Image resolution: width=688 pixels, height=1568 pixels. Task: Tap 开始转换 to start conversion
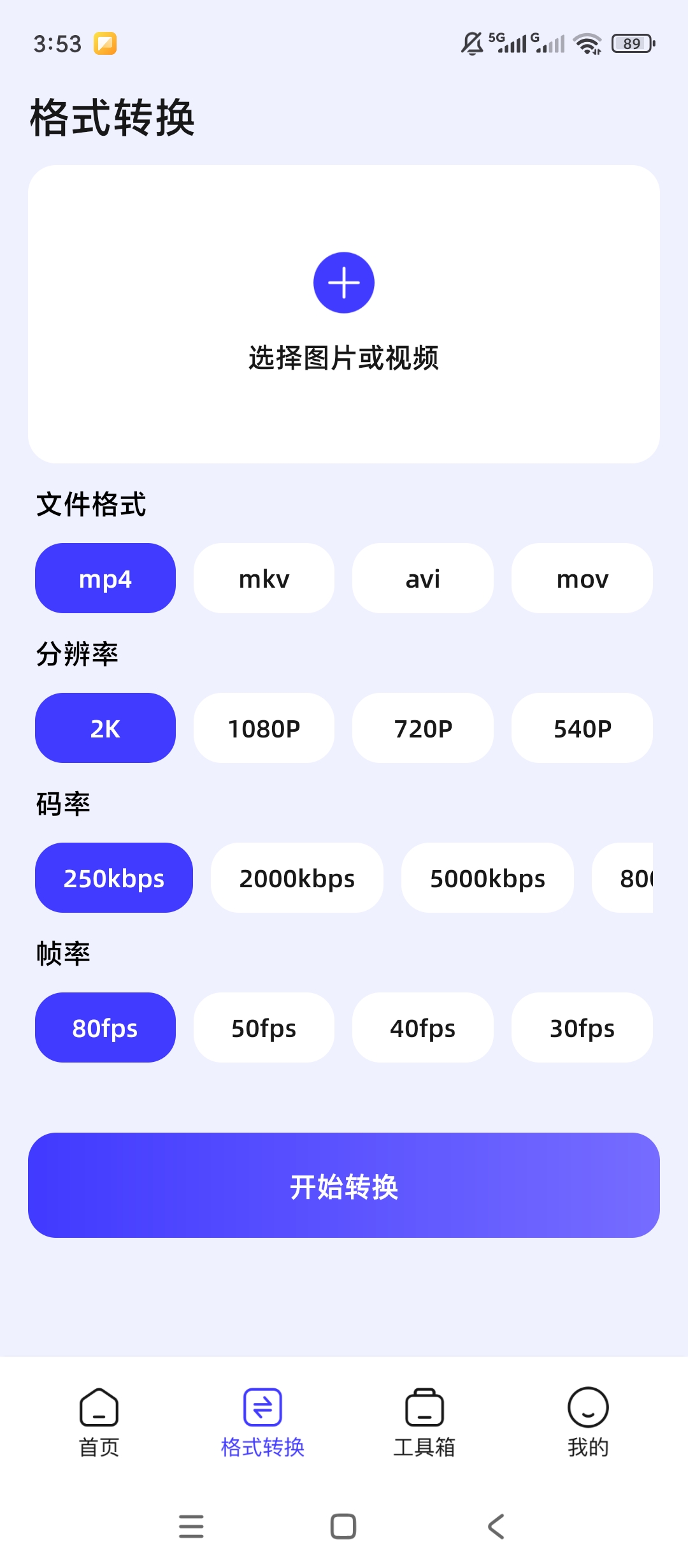344,1185
